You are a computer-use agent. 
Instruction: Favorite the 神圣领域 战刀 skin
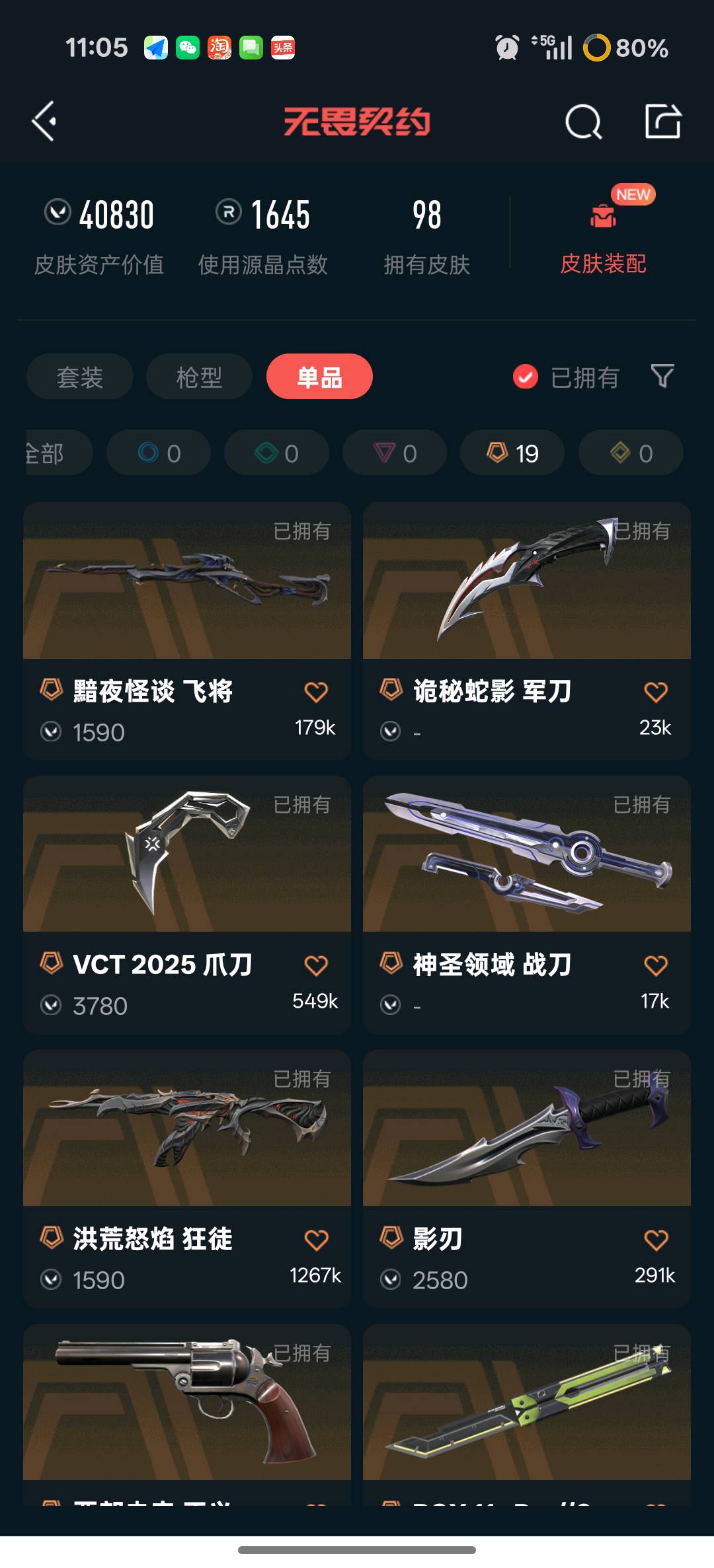tap(655, 966)
